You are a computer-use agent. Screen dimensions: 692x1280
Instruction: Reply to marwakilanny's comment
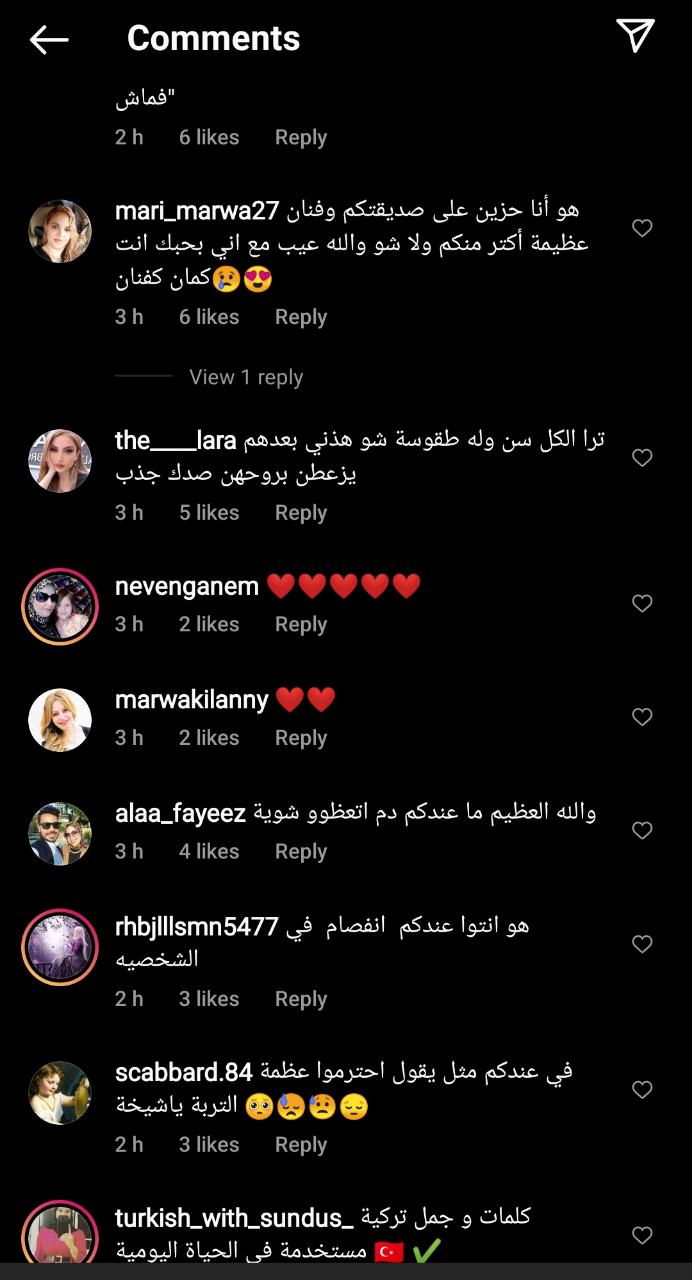click(301, 738)
